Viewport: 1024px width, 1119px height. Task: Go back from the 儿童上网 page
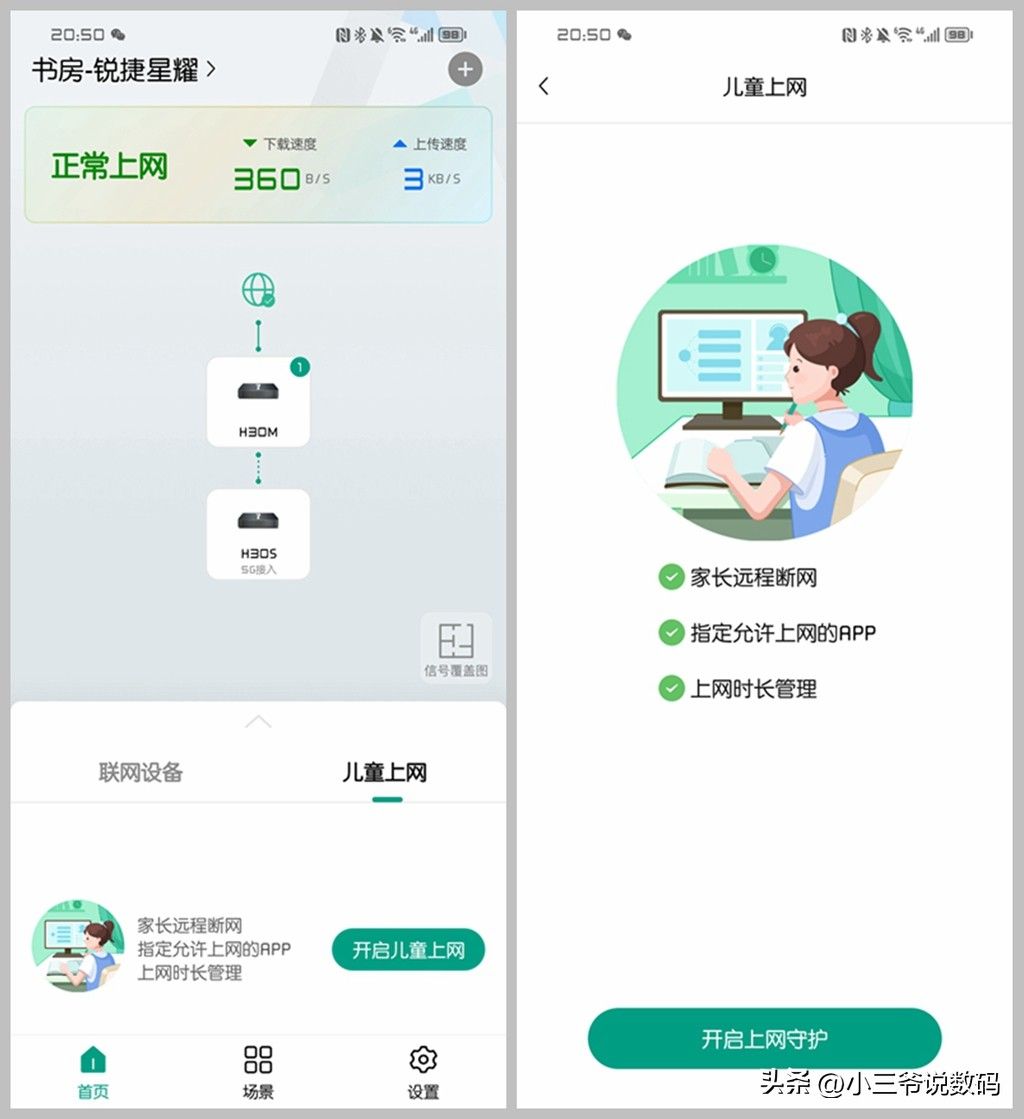click(x=544, y=87)
